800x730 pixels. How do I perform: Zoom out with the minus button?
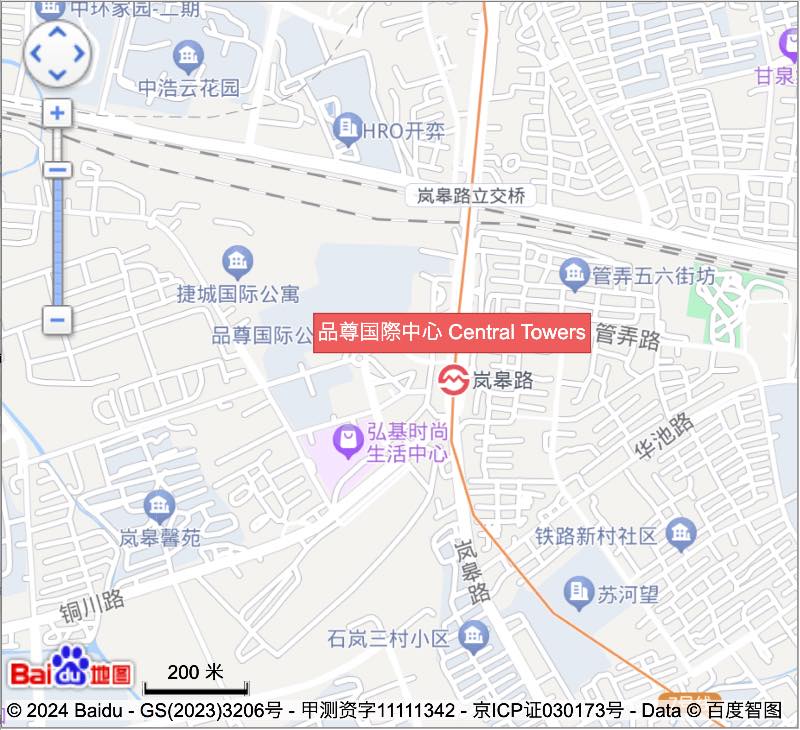(57, 320)
